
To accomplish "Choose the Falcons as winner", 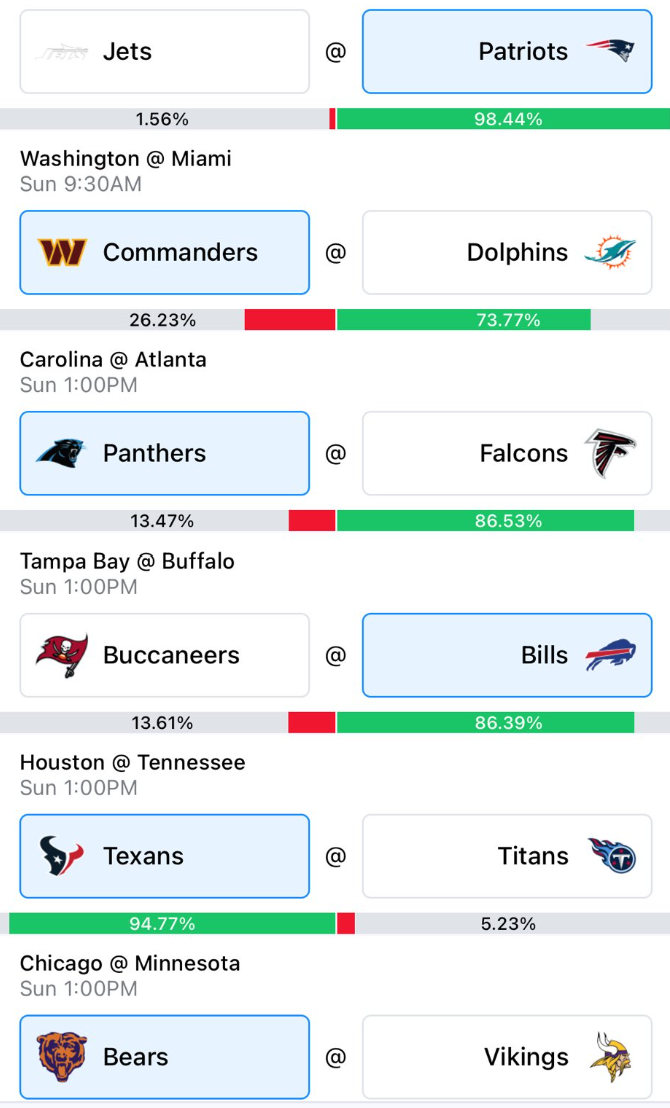I will (x=507, y=453).
